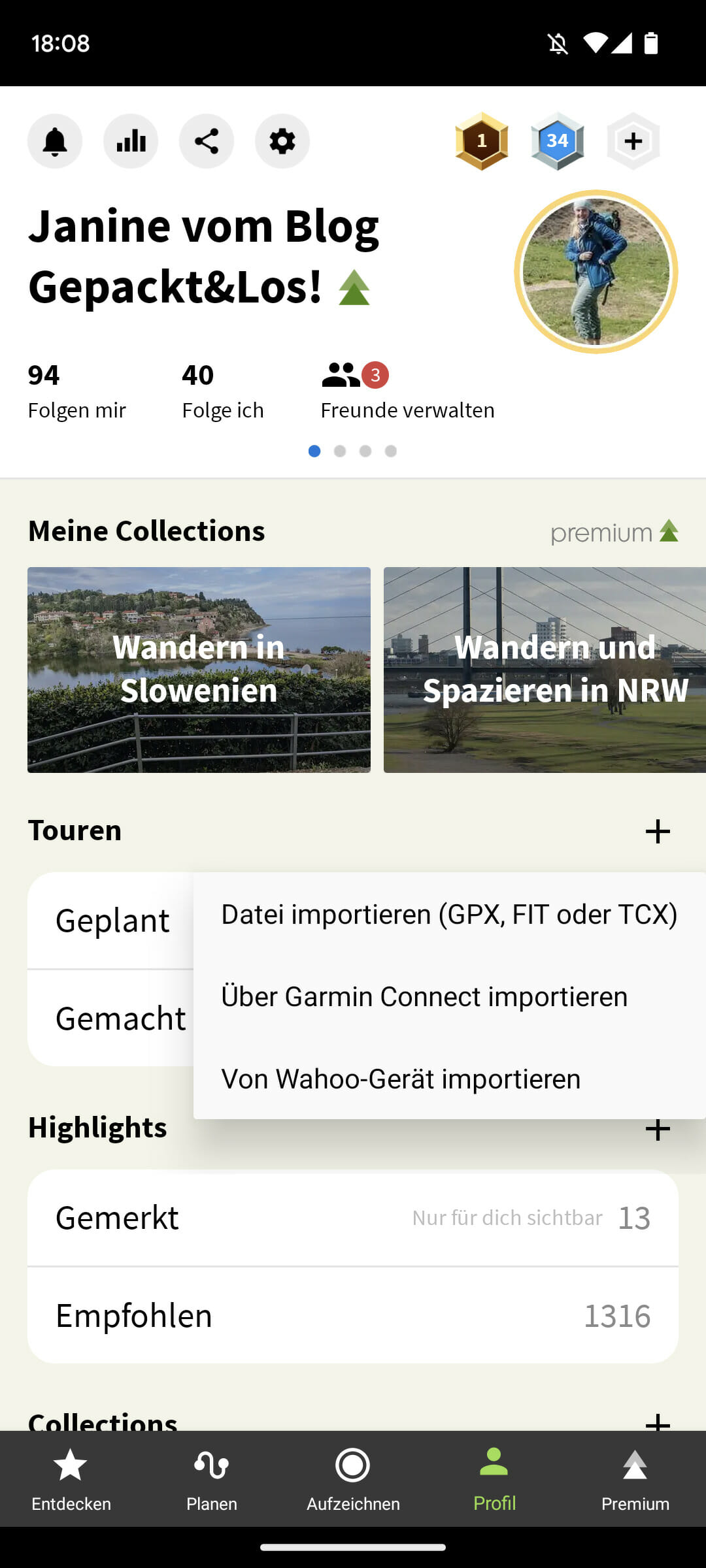Tap the second page indicator dot

click(x=340, y=451)
